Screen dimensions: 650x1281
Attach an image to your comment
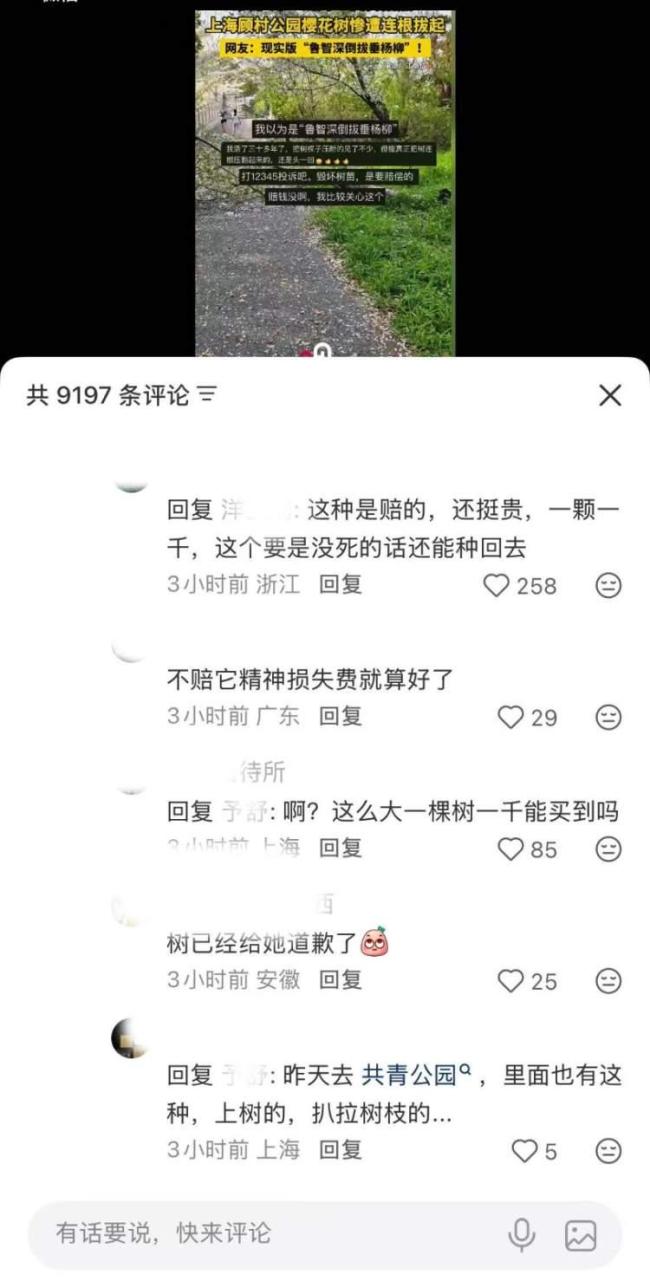(581, 1235)
